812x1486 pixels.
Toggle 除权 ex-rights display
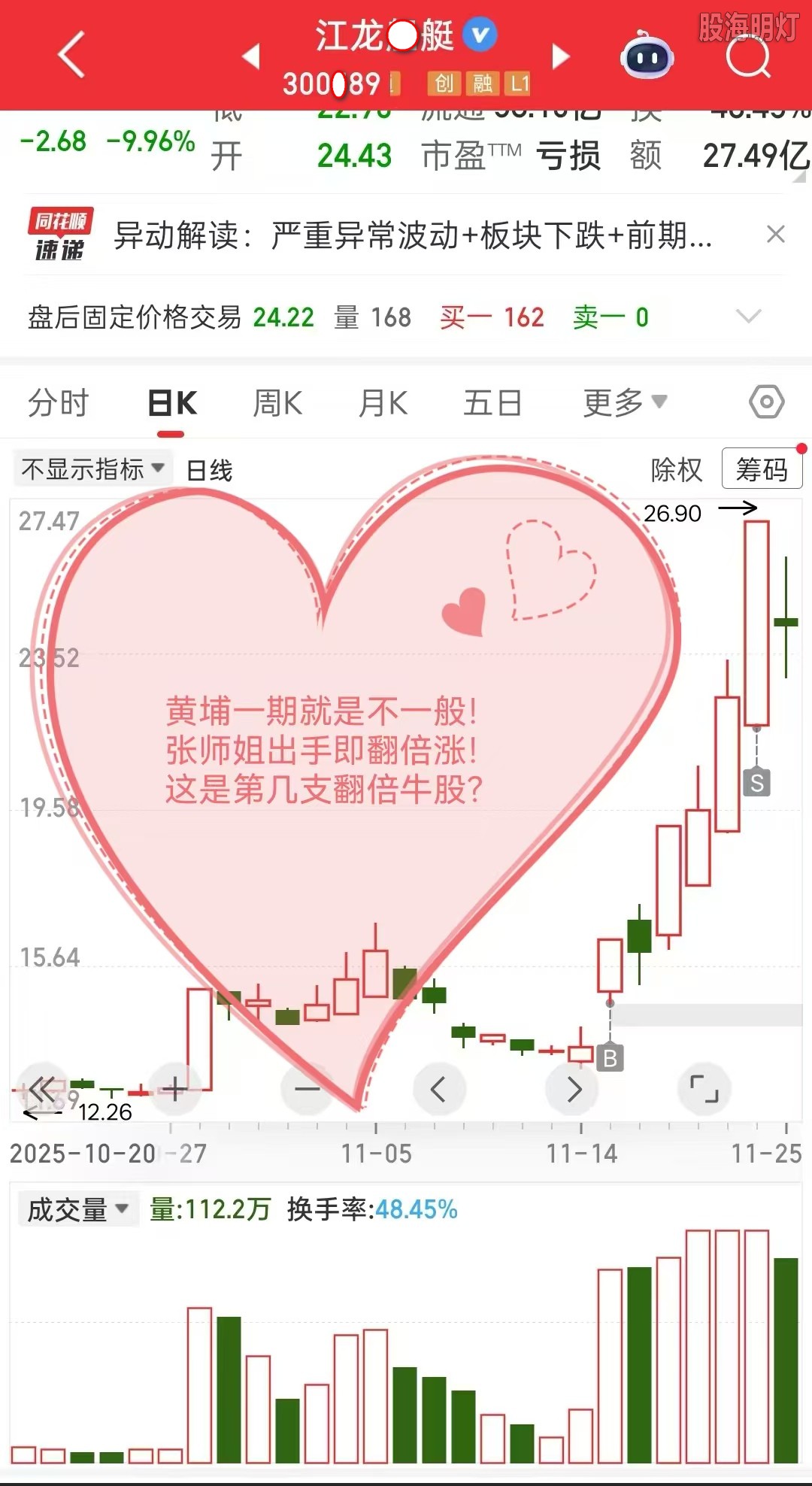(x=674, y=470)
